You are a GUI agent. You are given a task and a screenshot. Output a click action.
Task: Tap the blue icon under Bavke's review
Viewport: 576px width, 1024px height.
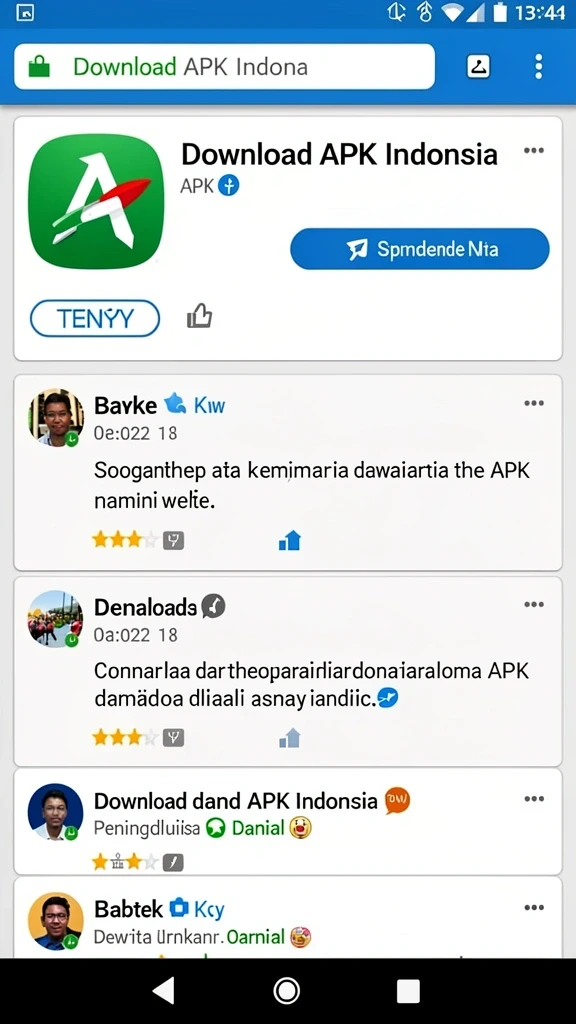pos(289,541)
